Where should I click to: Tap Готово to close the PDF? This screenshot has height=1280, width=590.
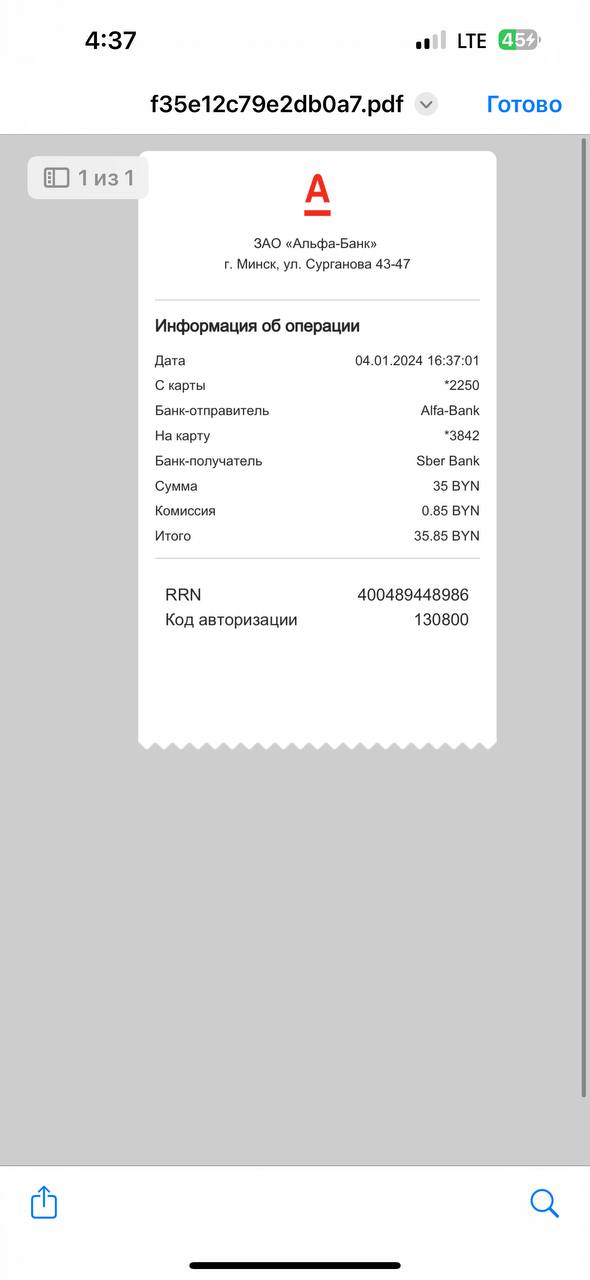pyautogui.click(x=524, y=104)
